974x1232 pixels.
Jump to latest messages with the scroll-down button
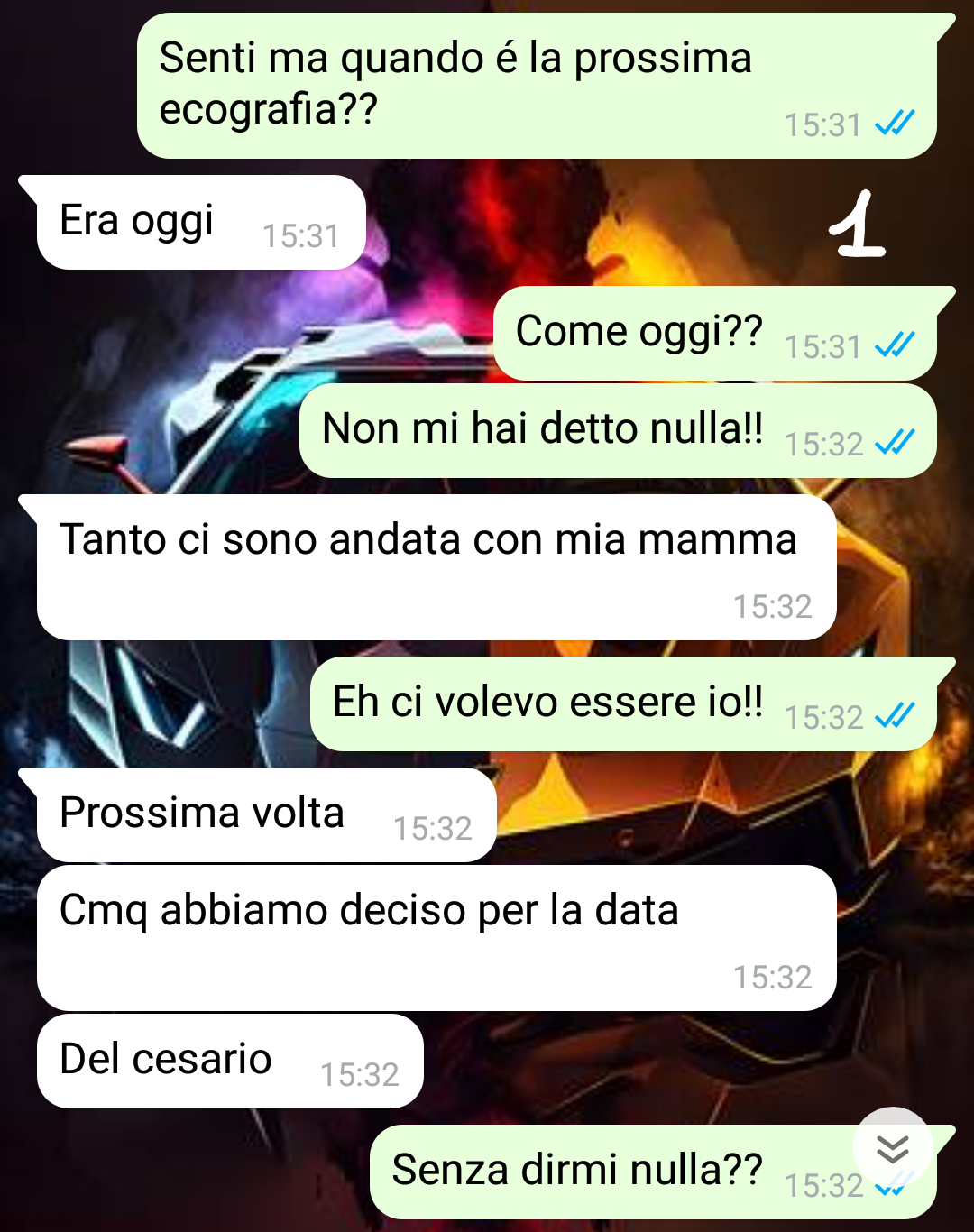[892, 1147]
